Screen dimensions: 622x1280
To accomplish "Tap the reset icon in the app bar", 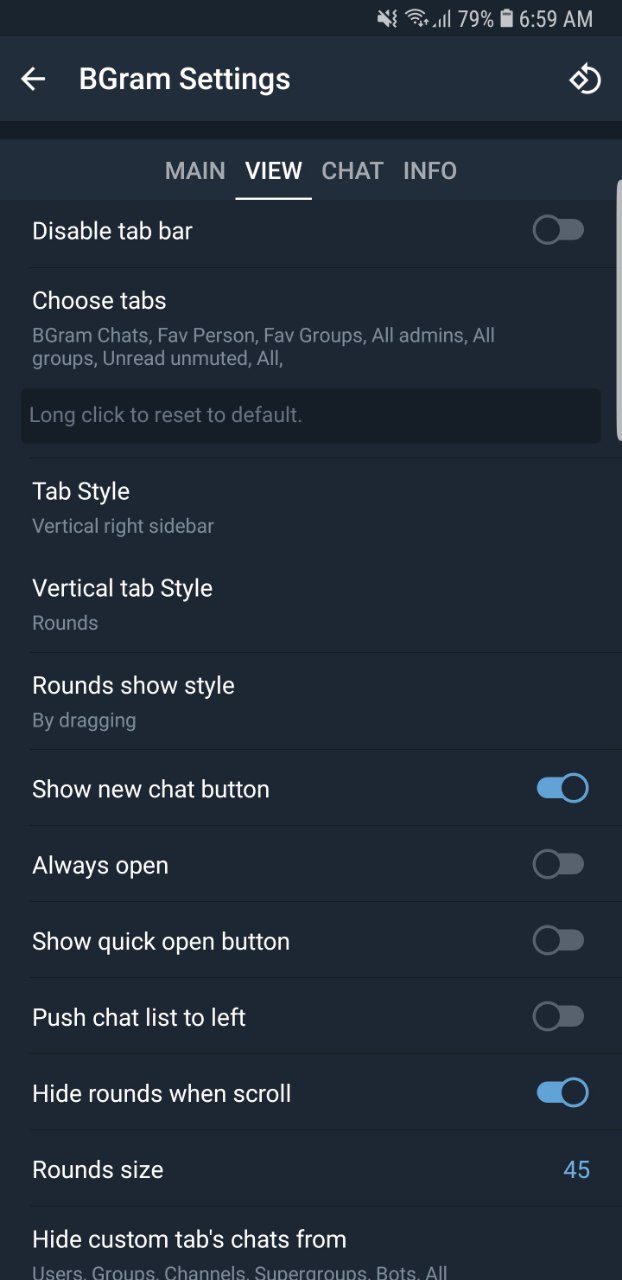I will click(585, 79).
